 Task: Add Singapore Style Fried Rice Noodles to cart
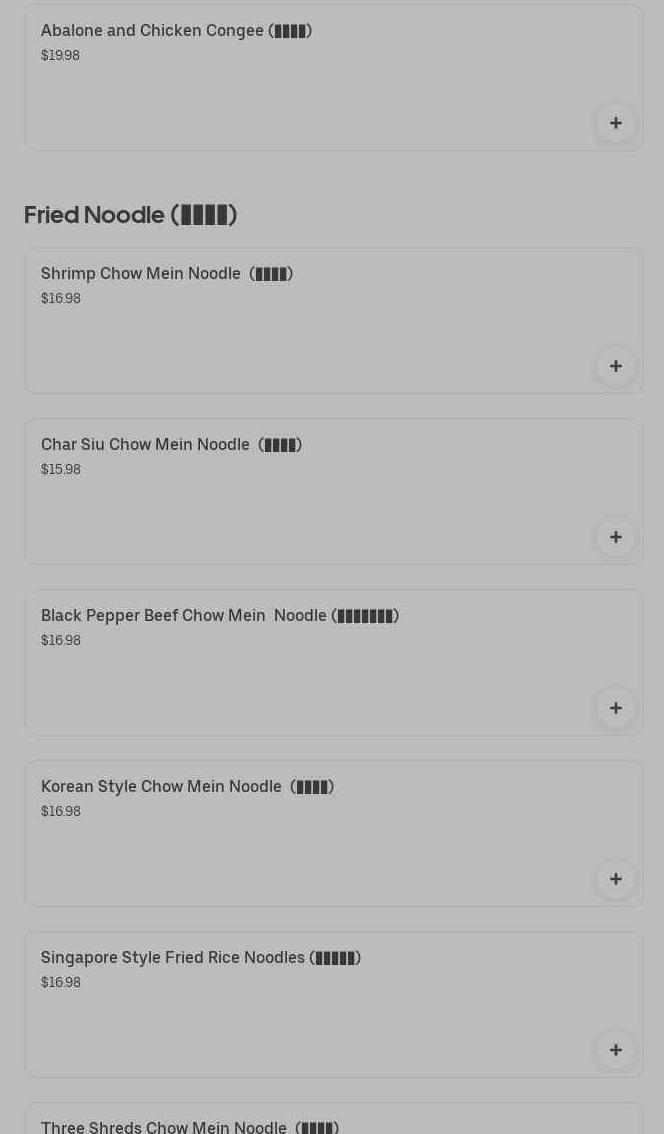(616, 1050)
